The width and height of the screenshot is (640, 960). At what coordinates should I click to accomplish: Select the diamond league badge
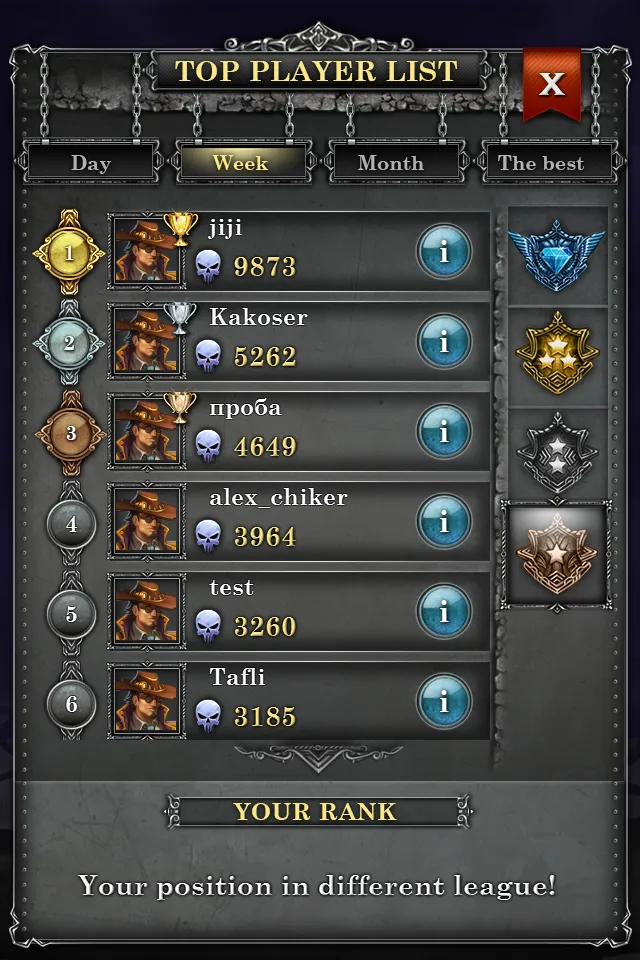[556, 256]
